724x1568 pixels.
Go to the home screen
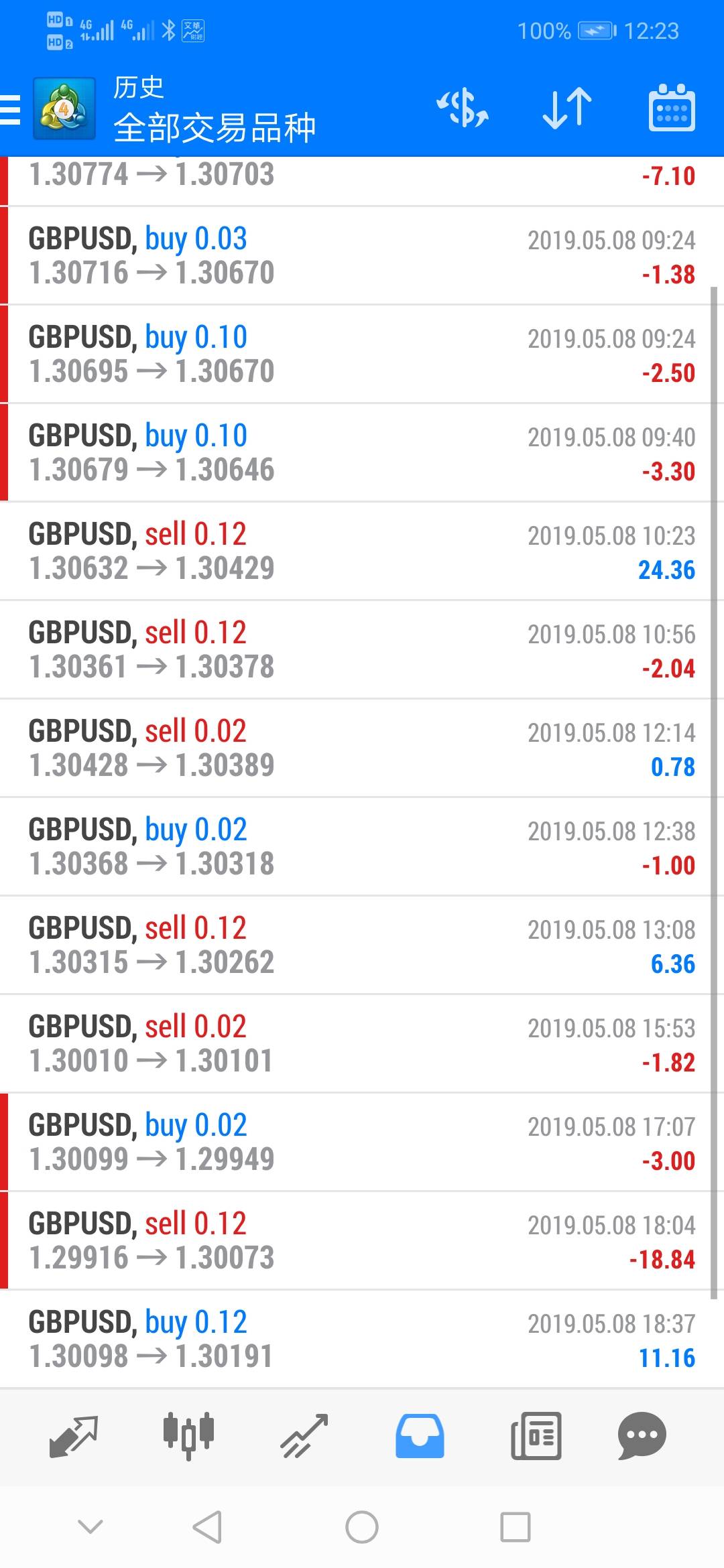click(x=362, y=1527)
